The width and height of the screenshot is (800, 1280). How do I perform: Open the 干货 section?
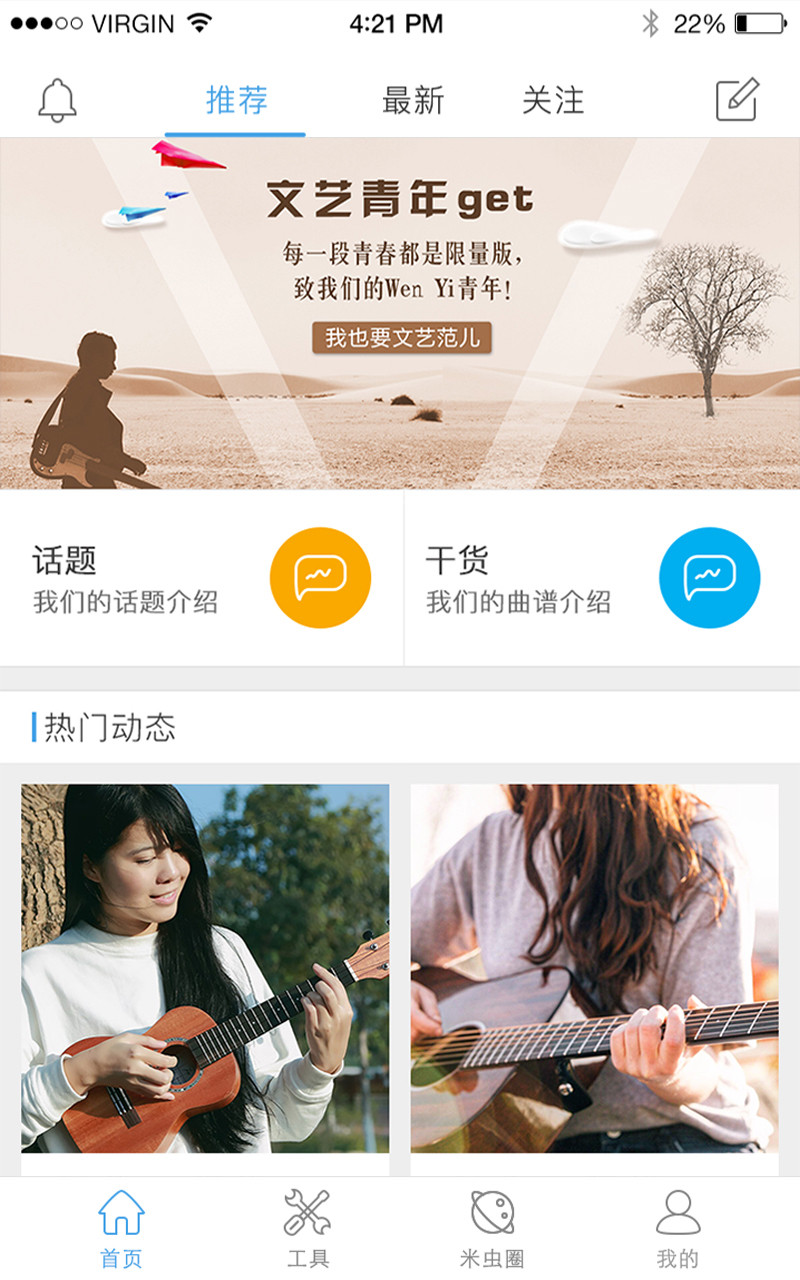click(x=600, y=578)
